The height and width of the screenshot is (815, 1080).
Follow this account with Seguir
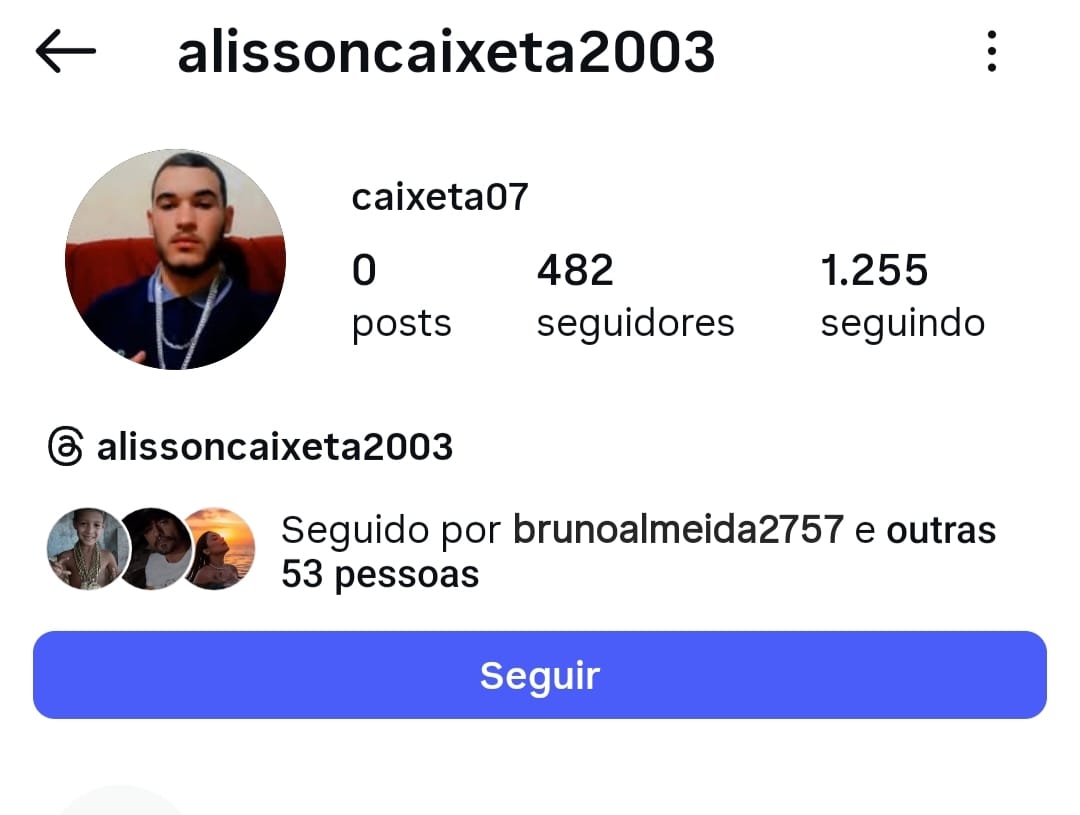click(x=540, y=675)
